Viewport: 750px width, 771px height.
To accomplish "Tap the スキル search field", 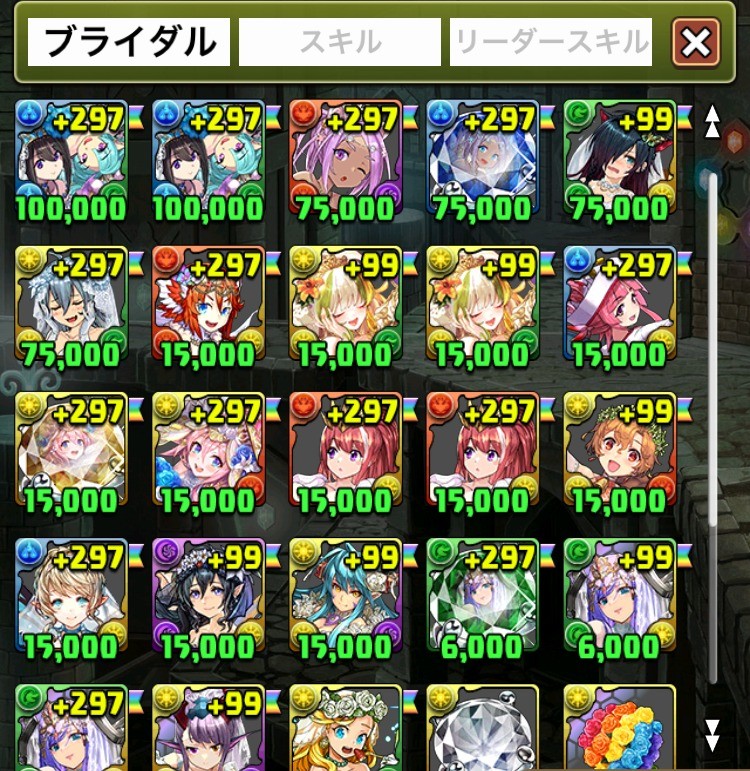I will 340,42.
